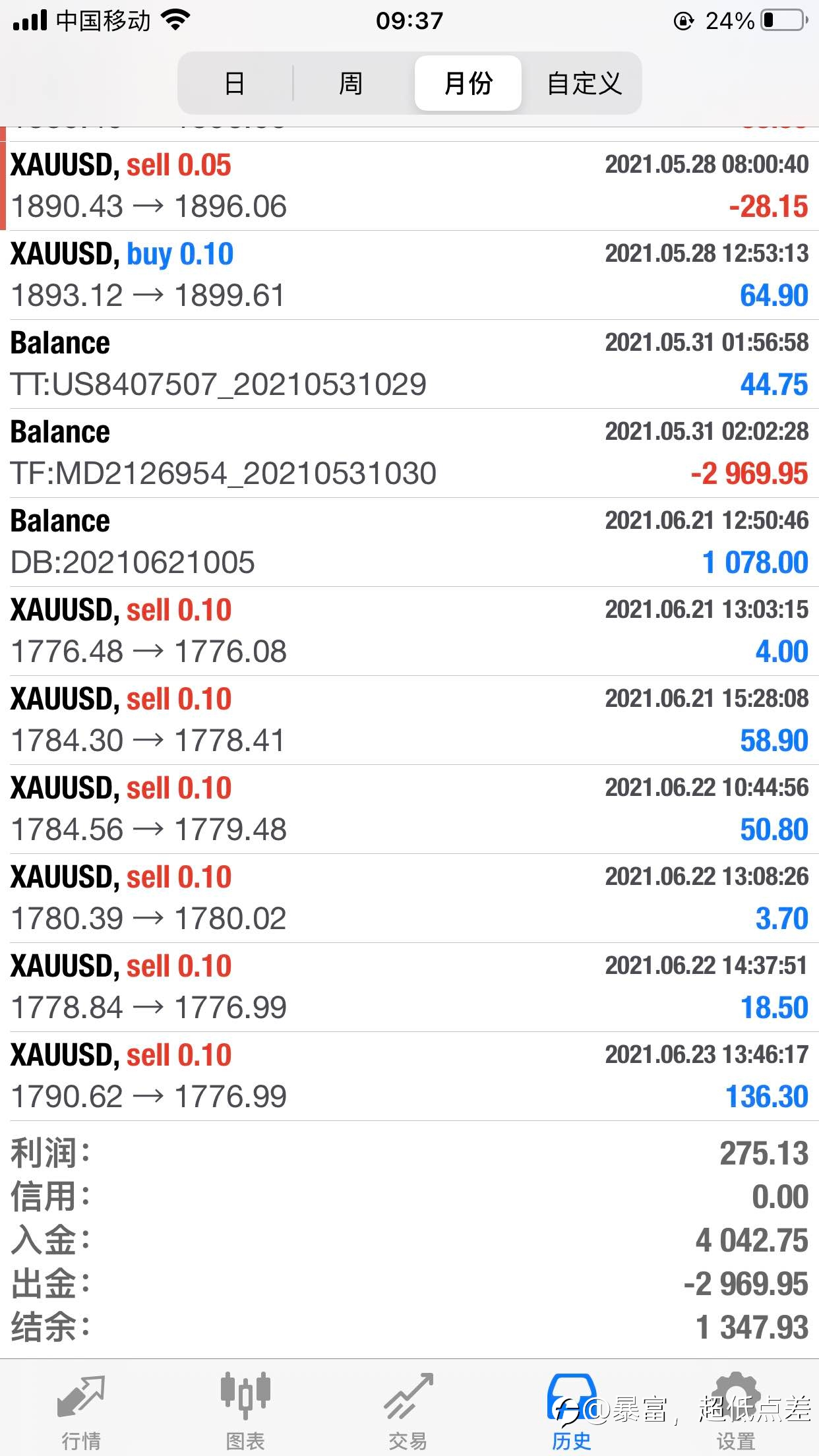
Task: Select the 月份 period segment
Action: [468, 83]
